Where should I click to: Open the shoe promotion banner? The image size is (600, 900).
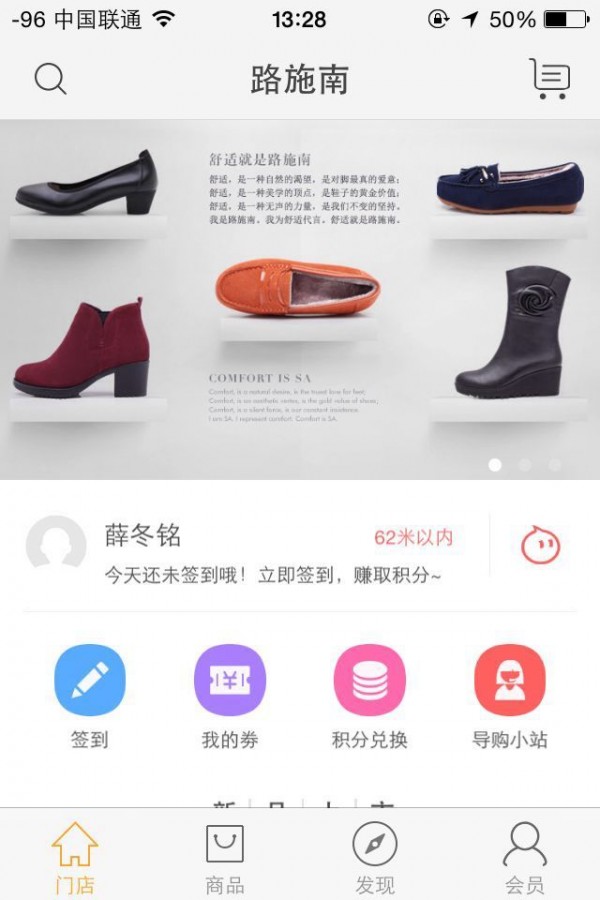[300, 300]
